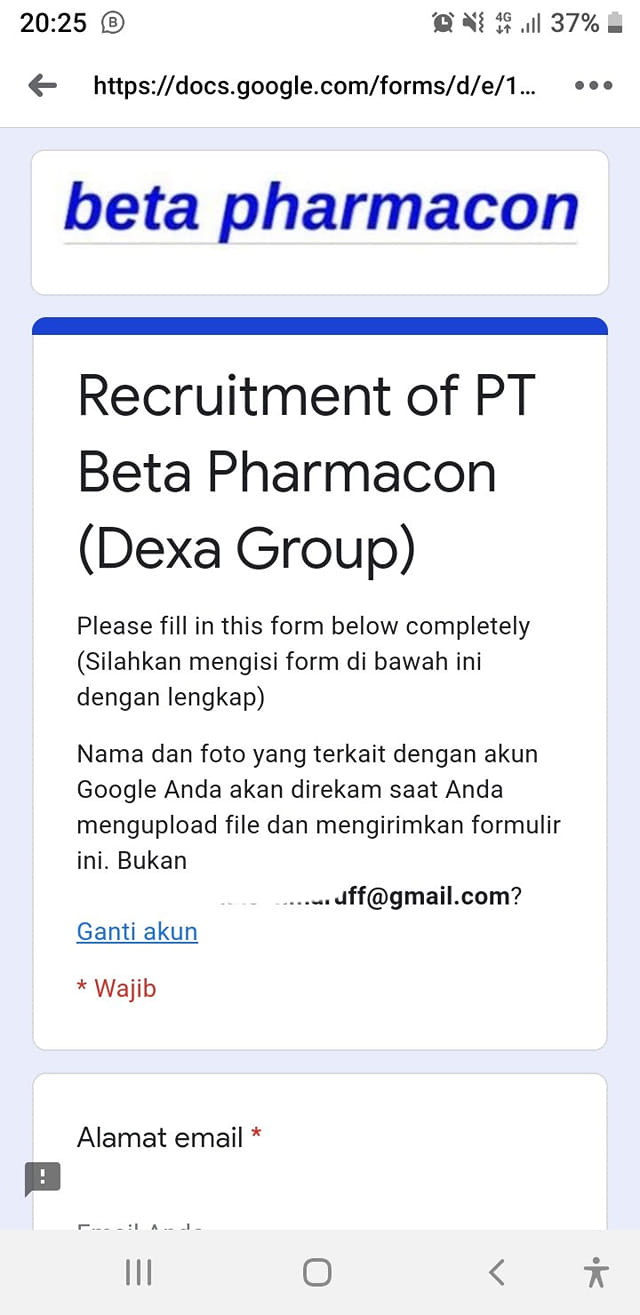Image resolution: width=640 pixels, height=1315 pixels.
Task: Open the accessibility shortcut button
Action: pyautogui.click(x=596, y=1272)
